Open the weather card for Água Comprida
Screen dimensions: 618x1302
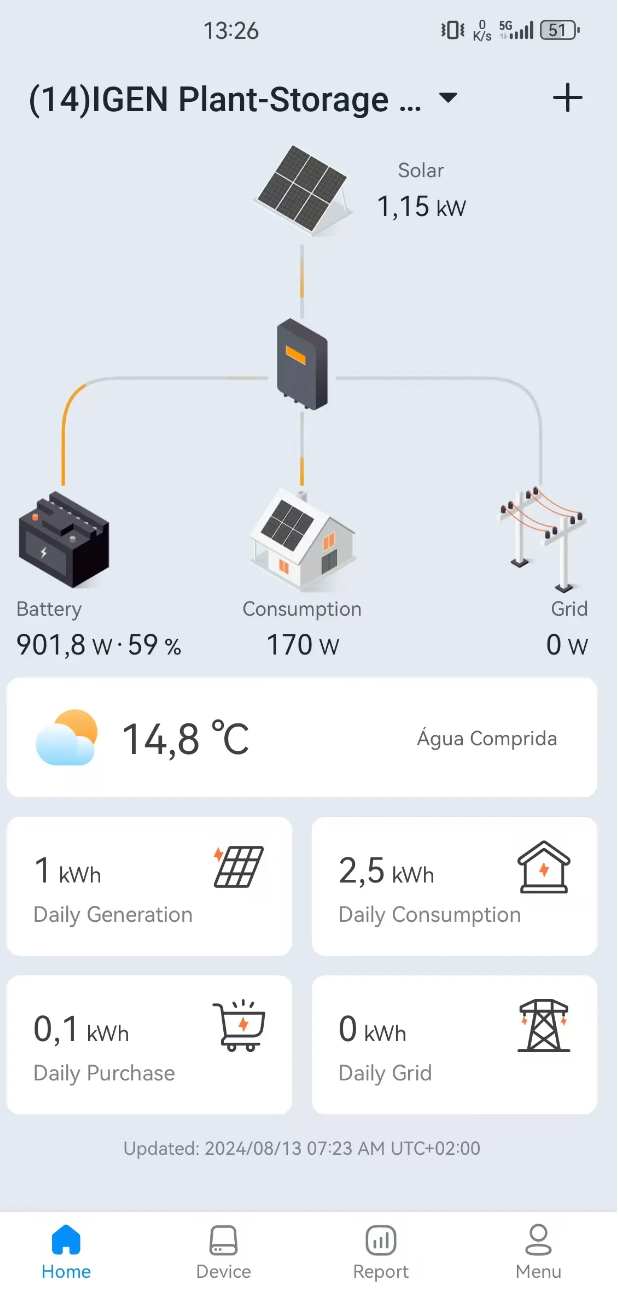pos(302,738)
